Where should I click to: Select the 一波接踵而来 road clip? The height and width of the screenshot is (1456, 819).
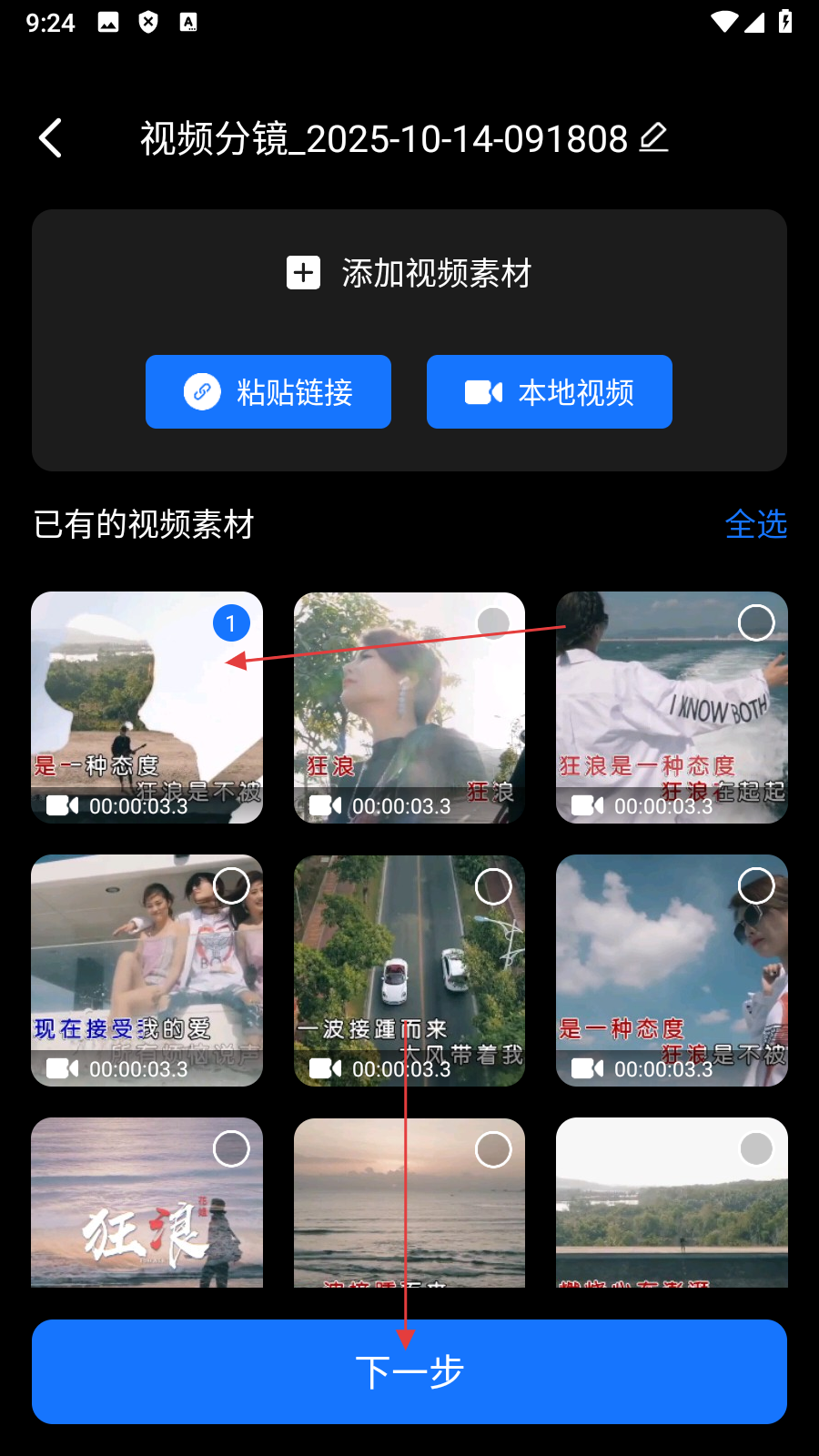coord(493,886)
